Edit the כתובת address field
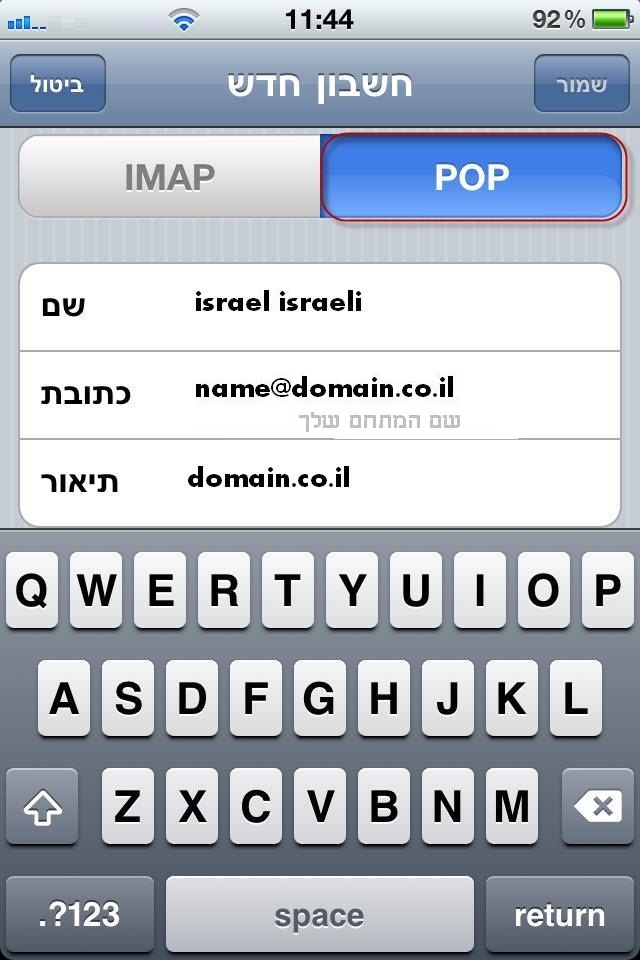The height and width of the screenshot is (960, 640). (400, 390)
